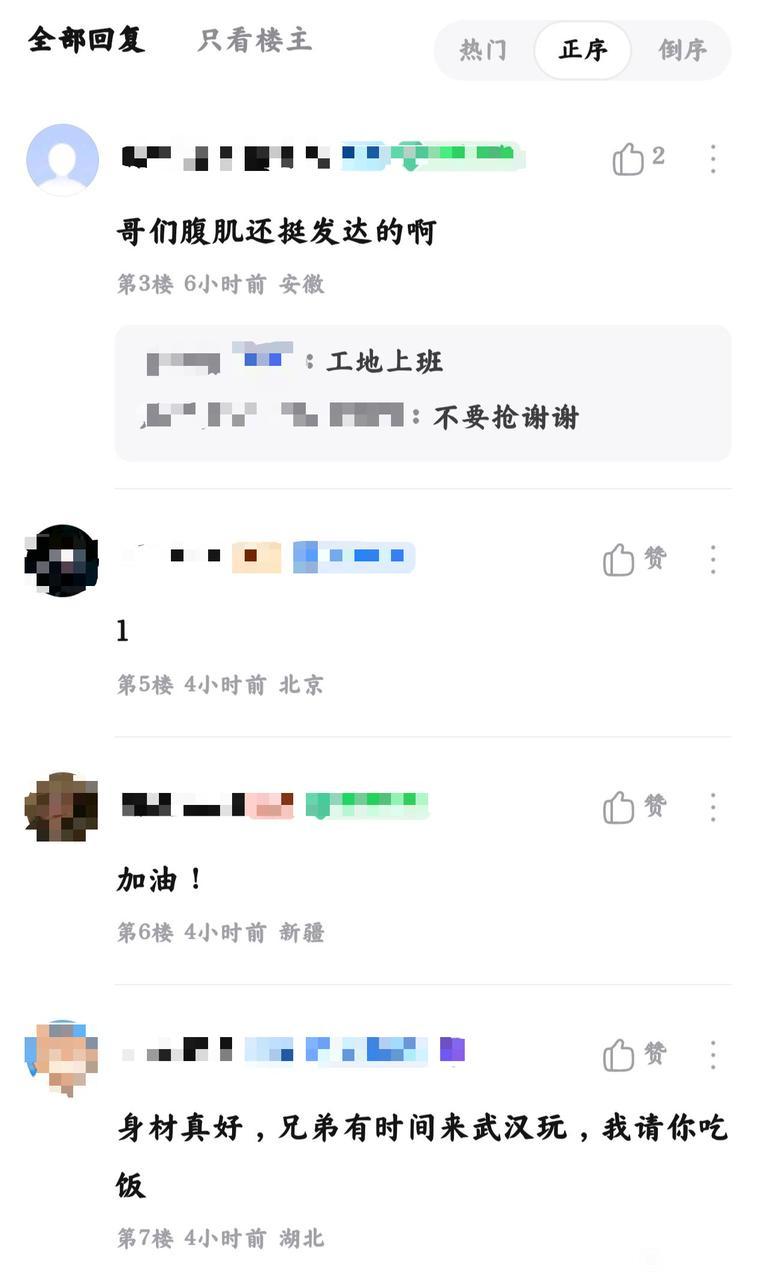
Task: View the avatar of the 第3楼 commenter
Action: [62, 160]
